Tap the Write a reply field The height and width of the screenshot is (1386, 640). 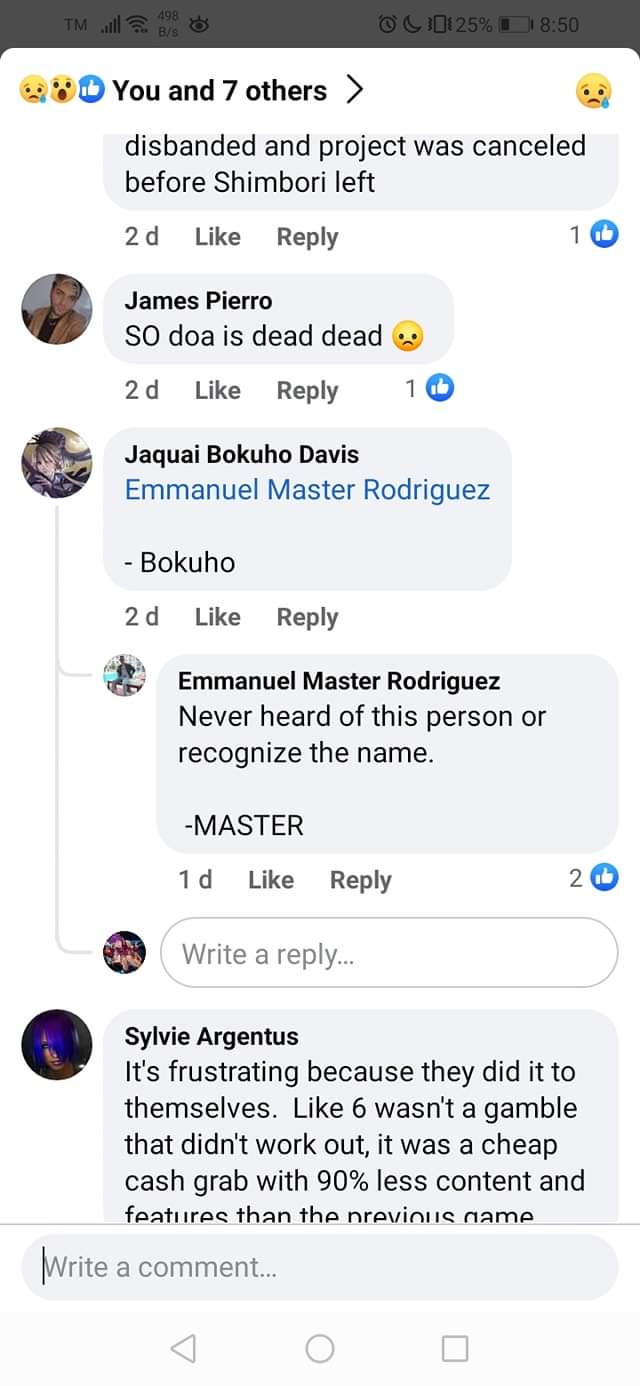click(389, 953)
